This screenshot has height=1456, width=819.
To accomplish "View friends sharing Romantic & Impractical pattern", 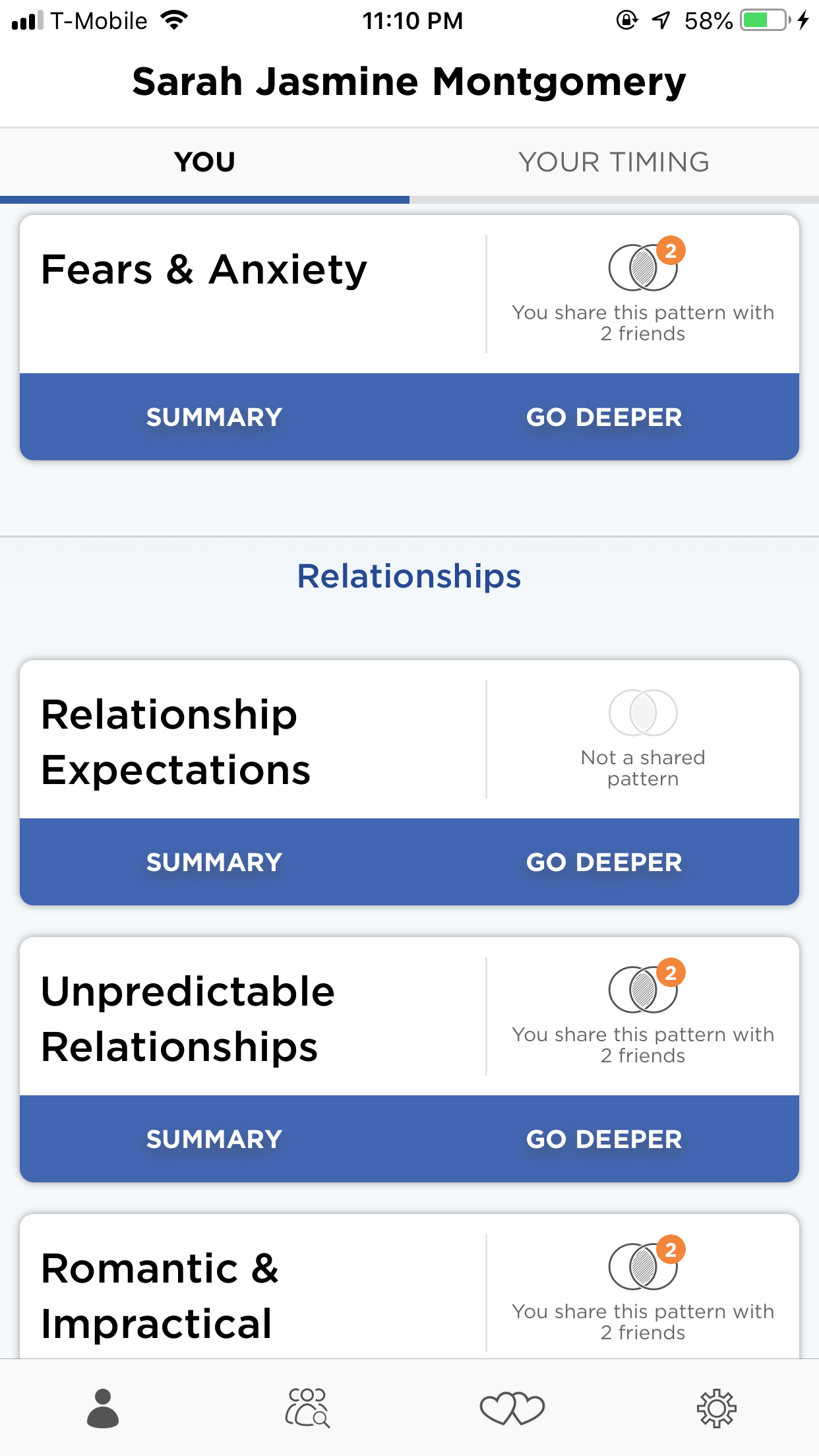I will 643,1289.
